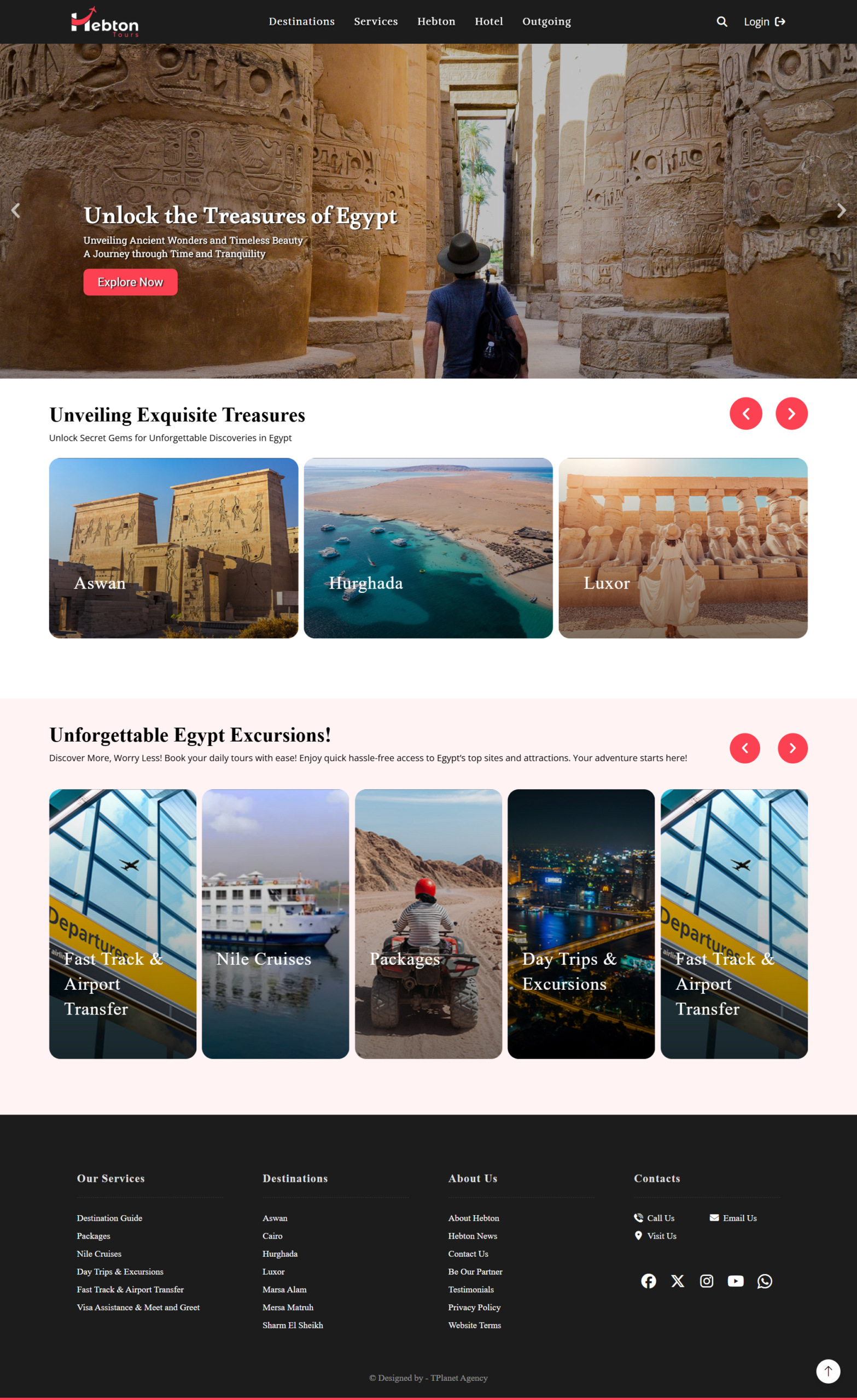
Task: Open the Destinations menu
Action: tap(301, 21)
